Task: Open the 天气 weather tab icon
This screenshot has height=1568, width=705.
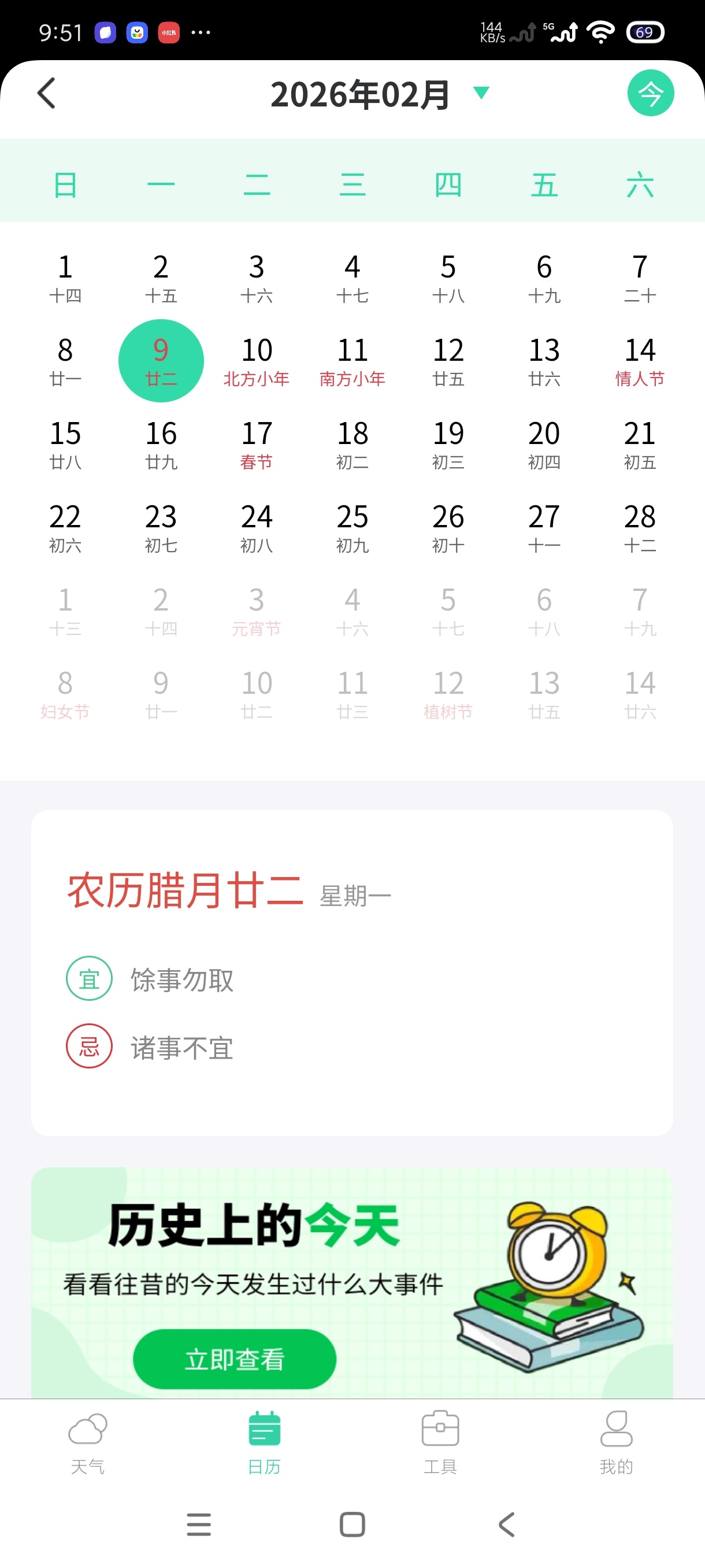Action: pyautogui.click(x=87, y=1429)
